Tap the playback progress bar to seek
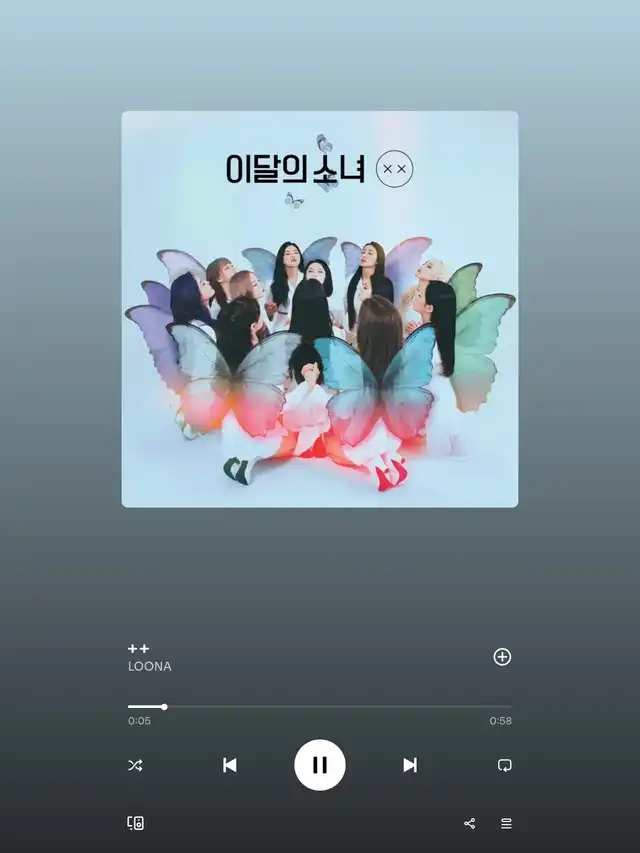This screenshot has height=853, width=640. [x=320, y=707]
